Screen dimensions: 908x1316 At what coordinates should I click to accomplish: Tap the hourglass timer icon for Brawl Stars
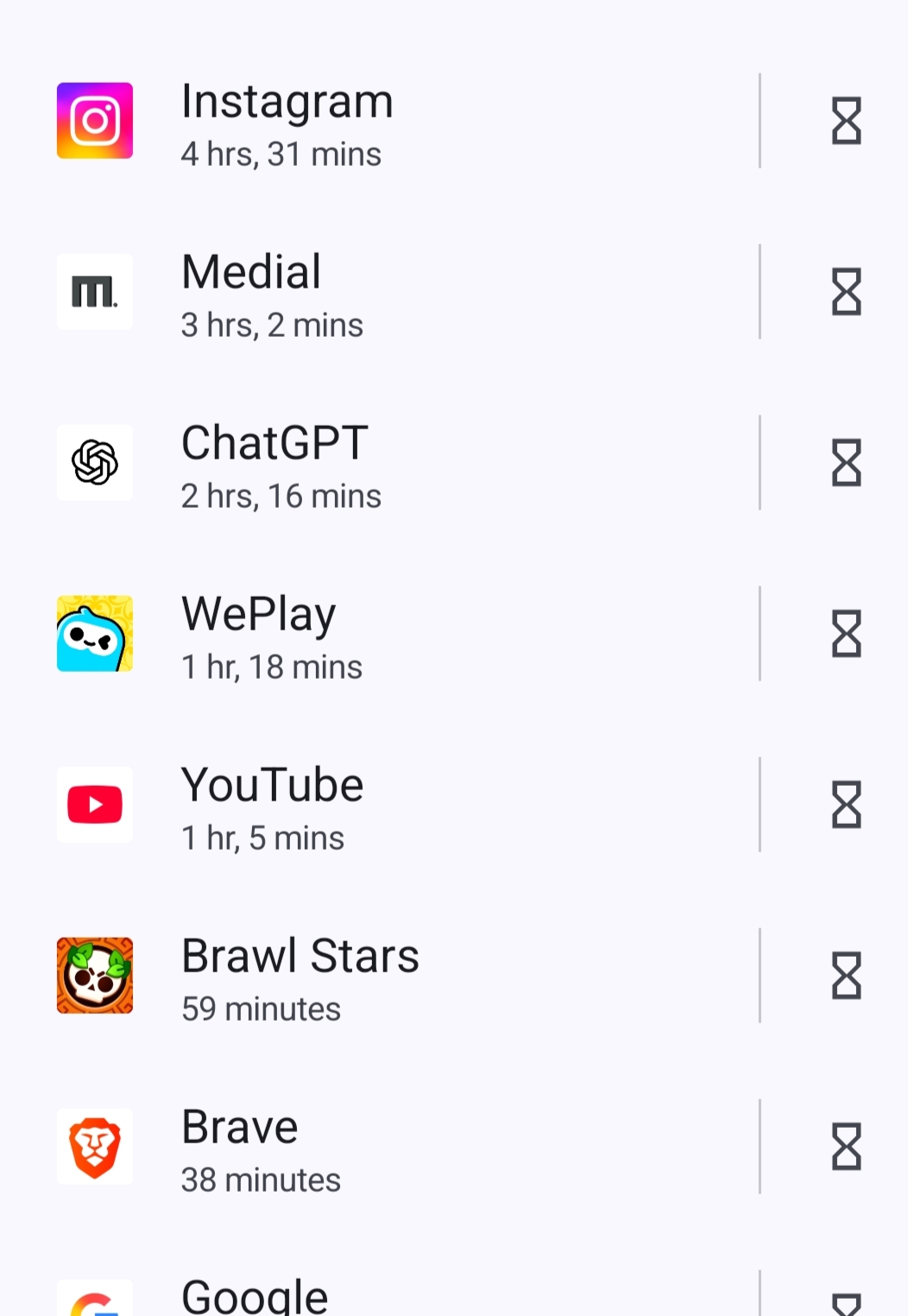pyautogui.click(x=846, y=976)
